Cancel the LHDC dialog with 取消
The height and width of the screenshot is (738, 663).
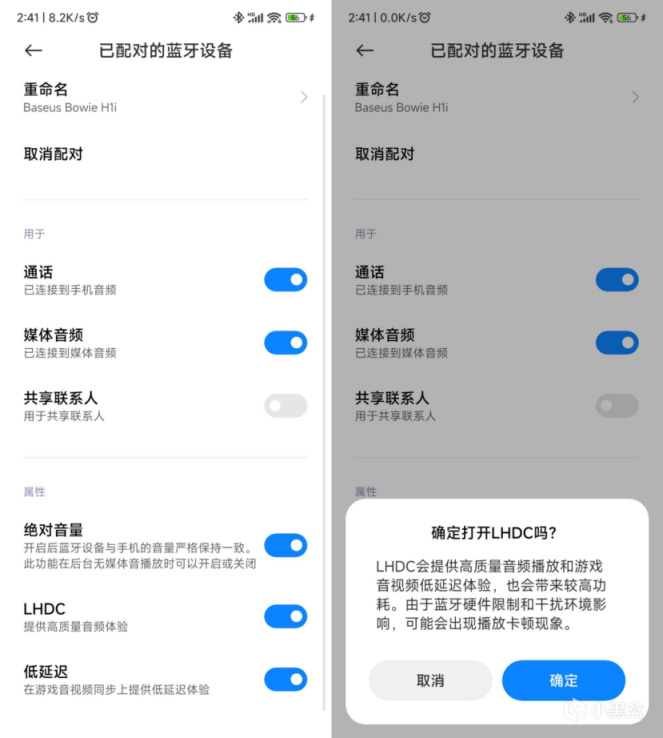coord(430,680)
